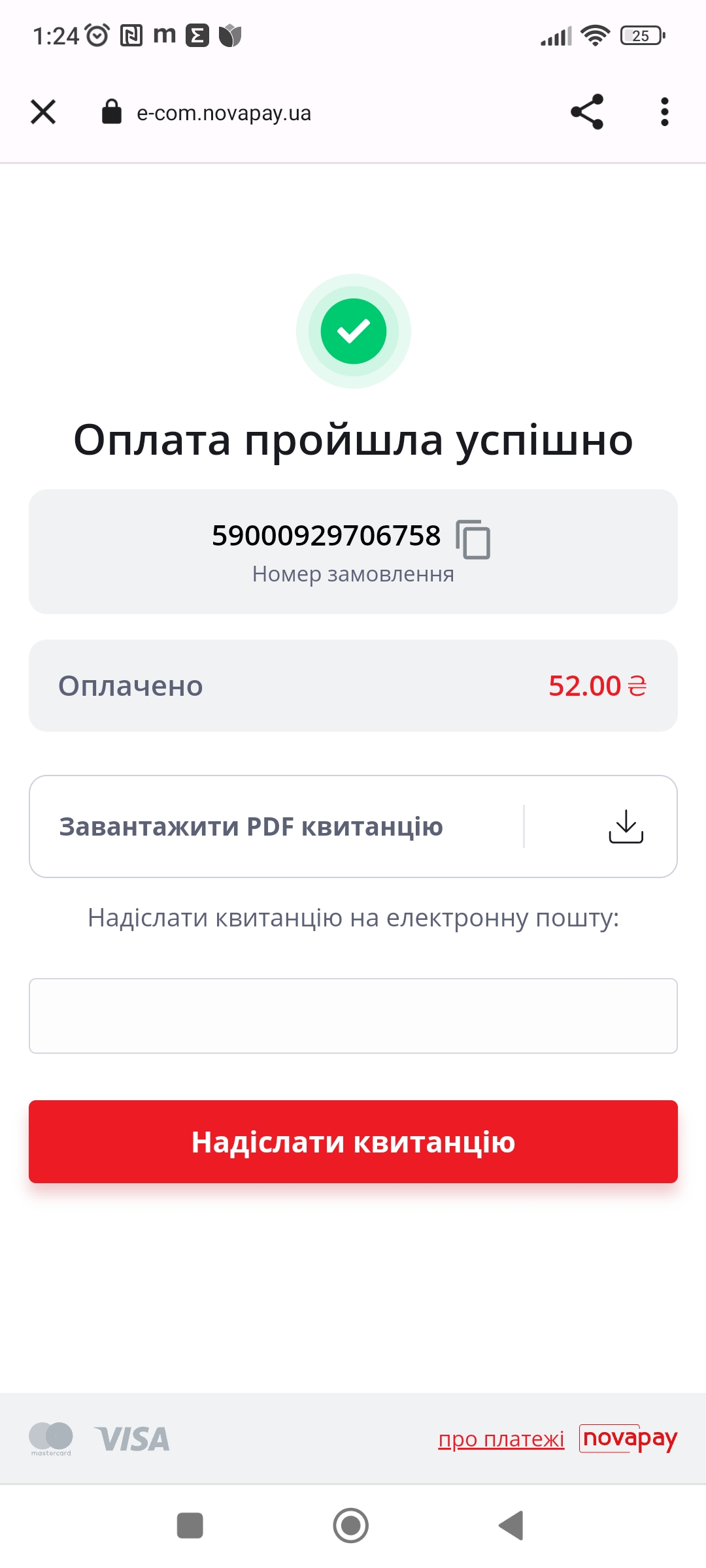
Task: Close the browser tab with X
Action: click(43, 112)
